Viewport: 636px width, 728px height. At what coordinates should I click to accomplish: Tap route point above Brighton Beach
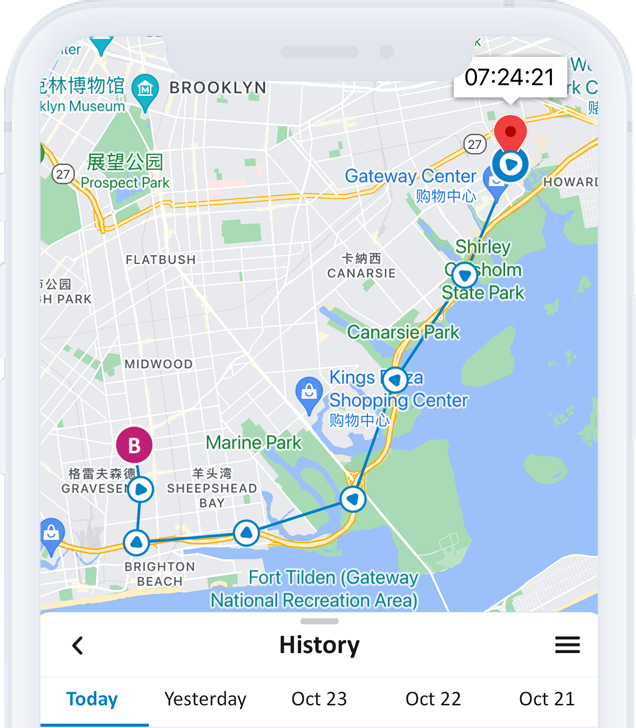[x=137, y=543]
